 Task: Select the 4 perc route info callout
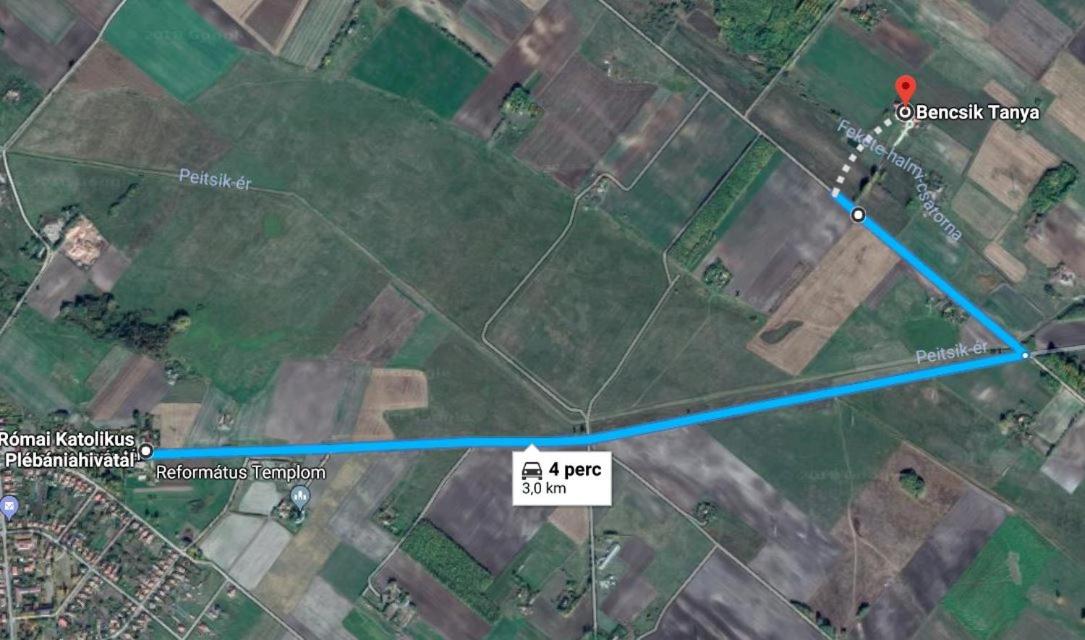click(x=559, y=478)
